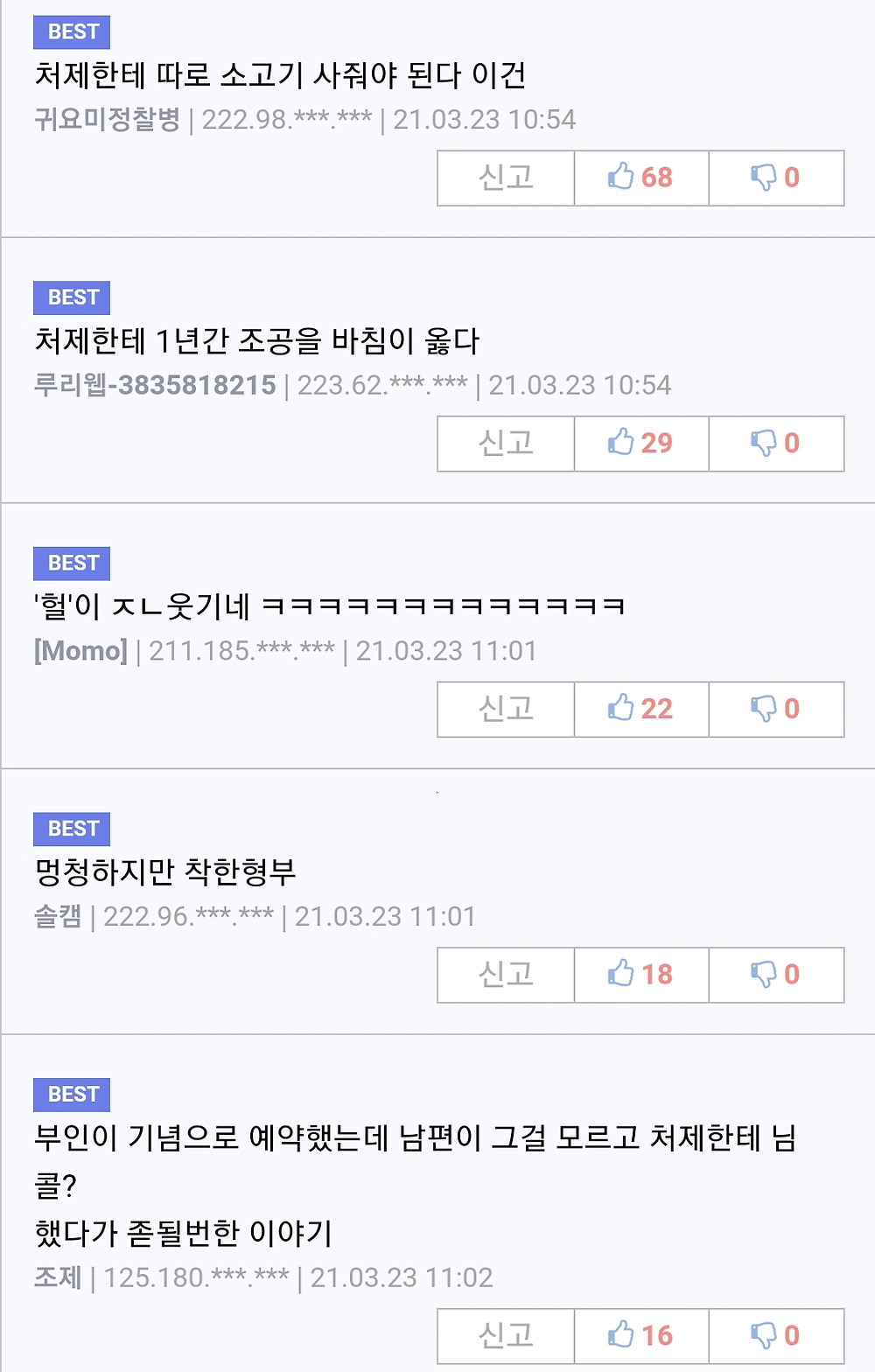Dislike the comment by 솔캠
This screenshot has width=875, height=1372.
776,975
